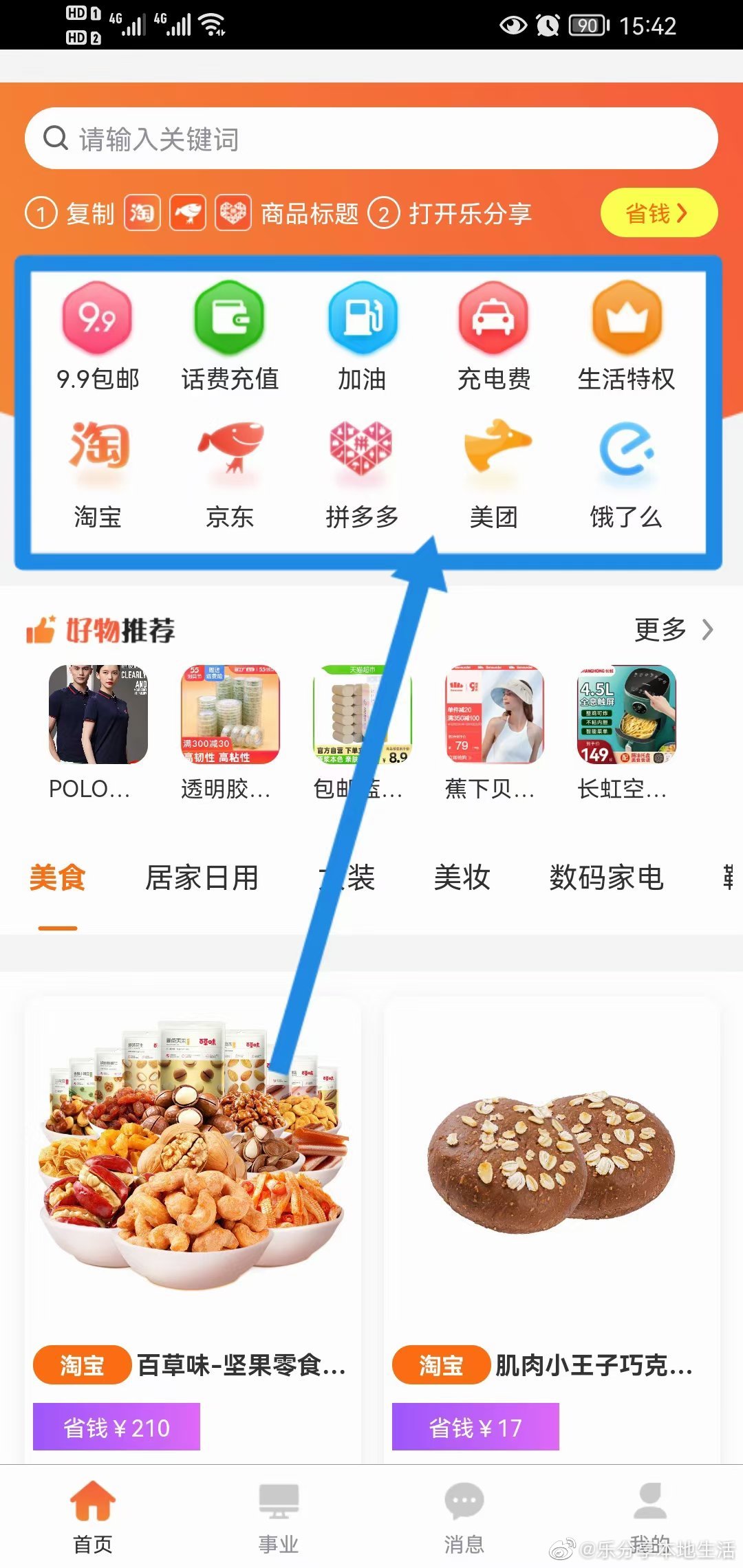The height and width of the screenshot is (1568, 743).
Task: Switch to the 数码家电 category tab
Action: click(606, 878)
